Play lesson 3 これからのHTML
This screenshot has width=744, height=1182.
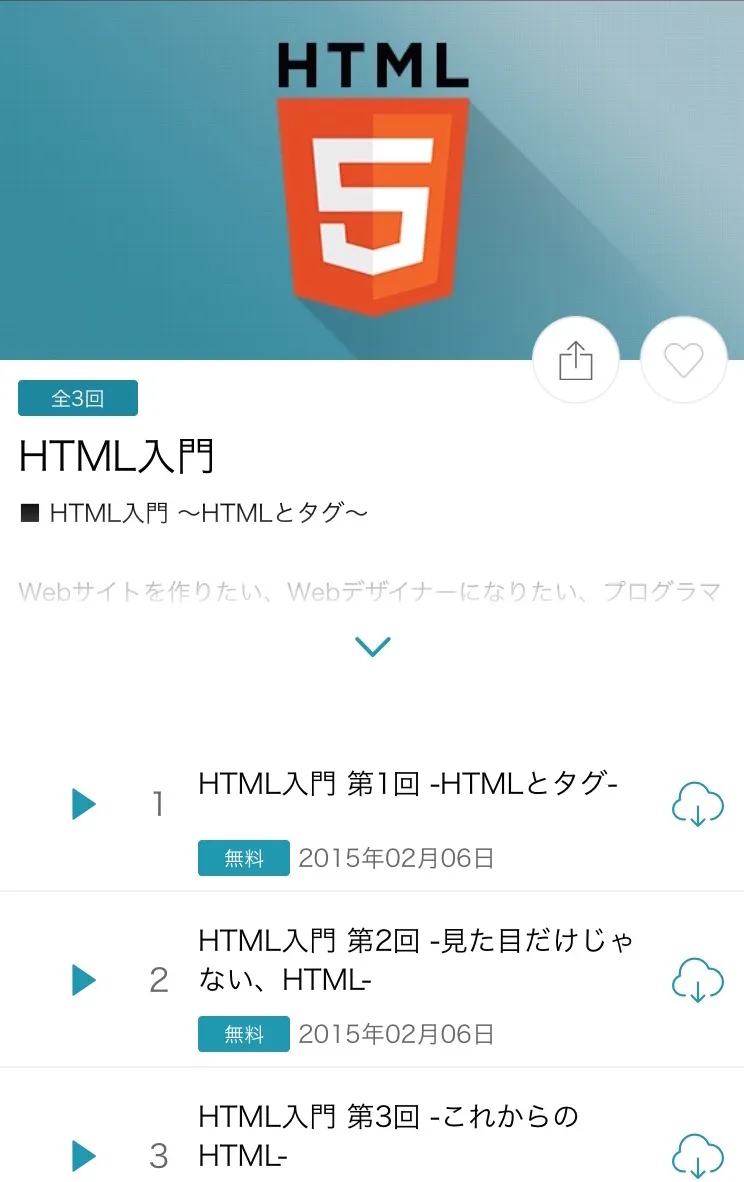(x=84, y=1156)
